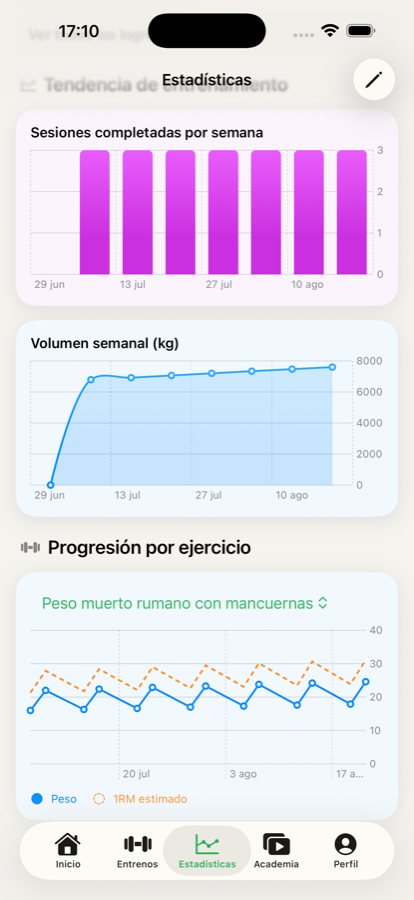The height and width of the screenshot is (900, 414).
Task: Go to the Inicio tab
Action: pyautogui.click(x=68, y=851)
